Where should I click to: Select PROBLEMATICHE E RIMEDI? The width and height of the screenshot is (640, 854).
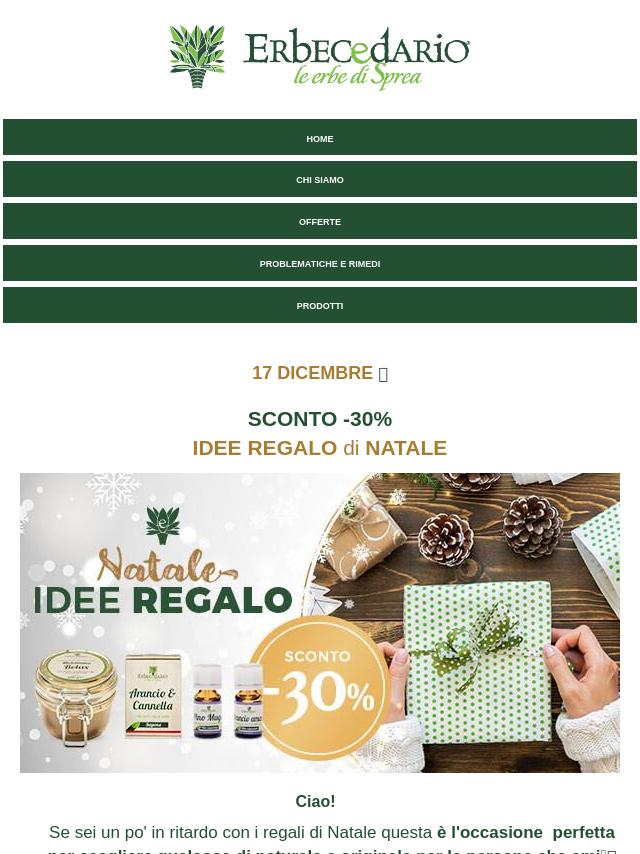320,264
